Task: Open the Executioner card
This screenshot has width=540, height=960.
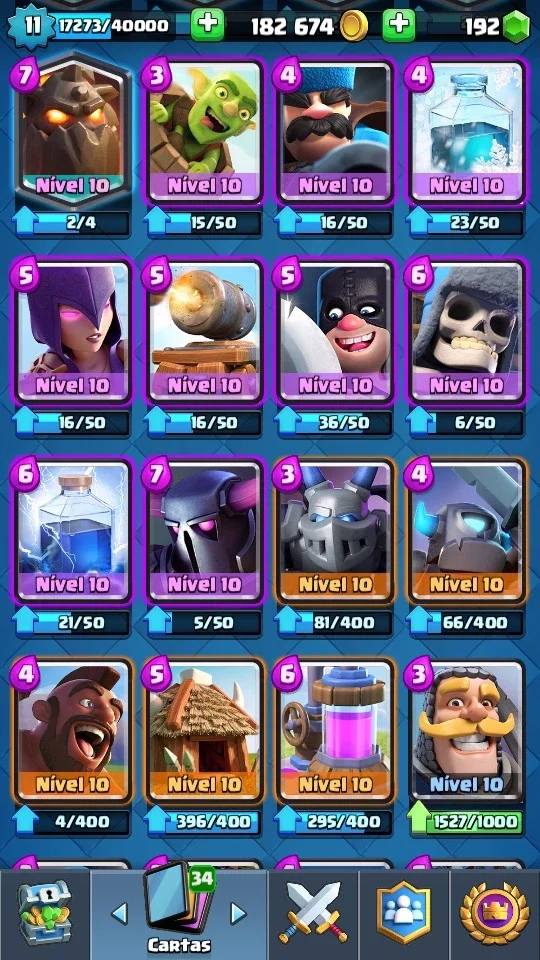Action: [335, 331]
